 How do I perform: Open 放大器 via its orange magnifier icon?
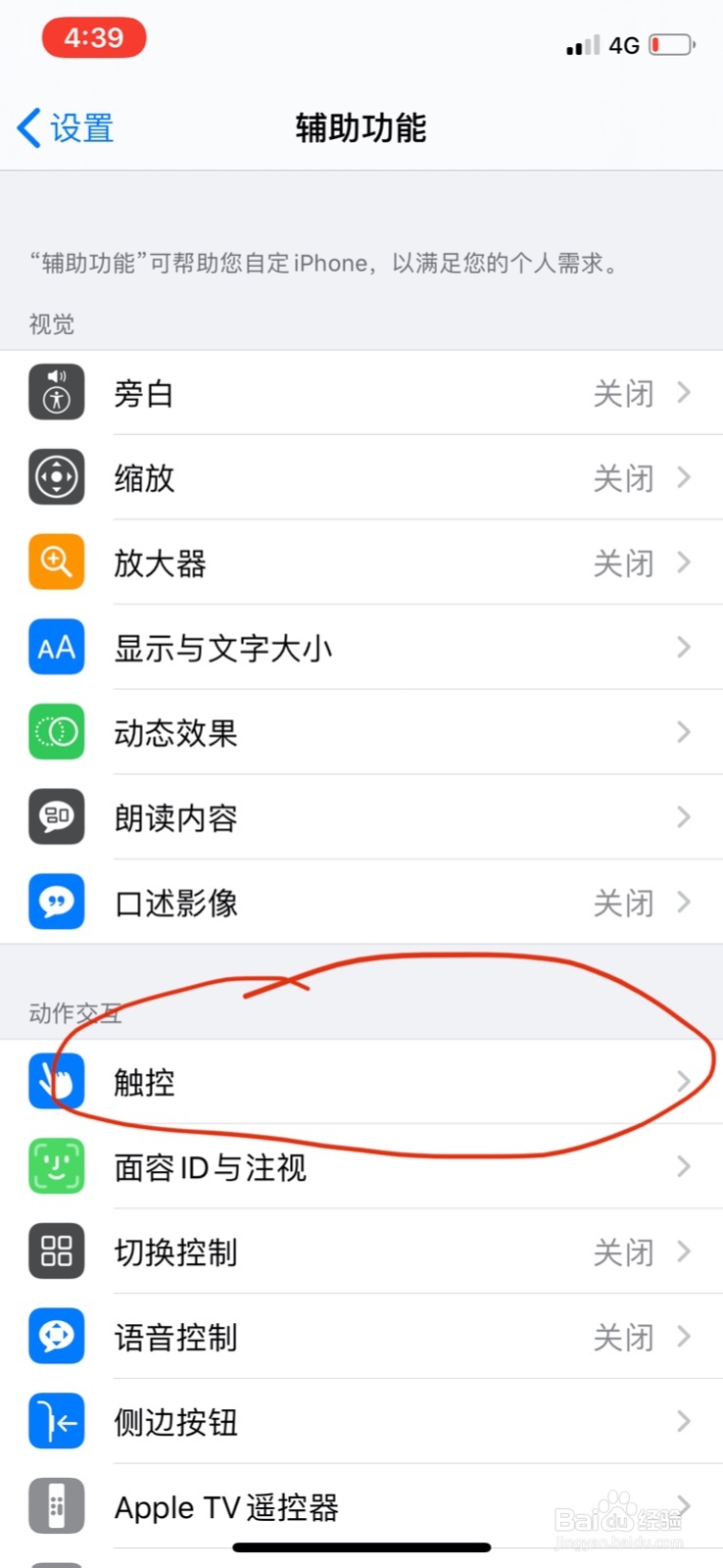(x=56, y=563)
